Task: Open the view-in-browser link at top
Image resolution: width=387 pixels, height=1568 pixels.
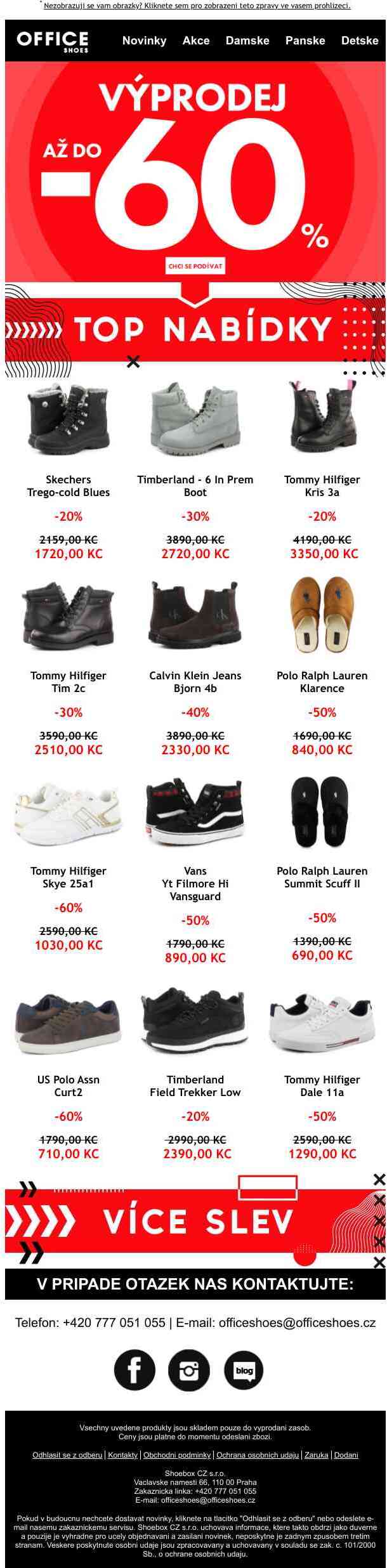Action: pos(197,6)
